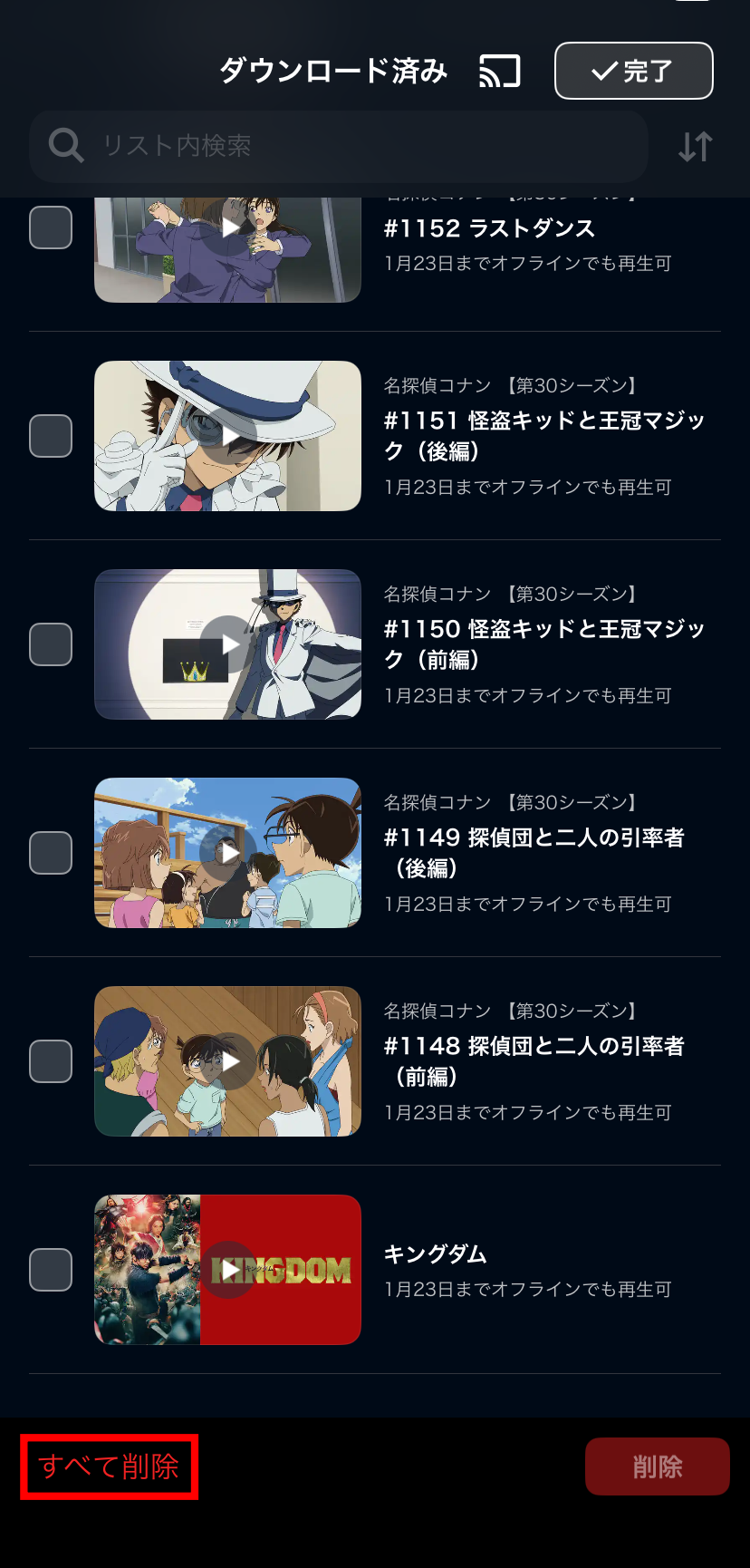The image size is (750, 1568).
Task: Check the box next to キングダム
Action: point(51,1270)
